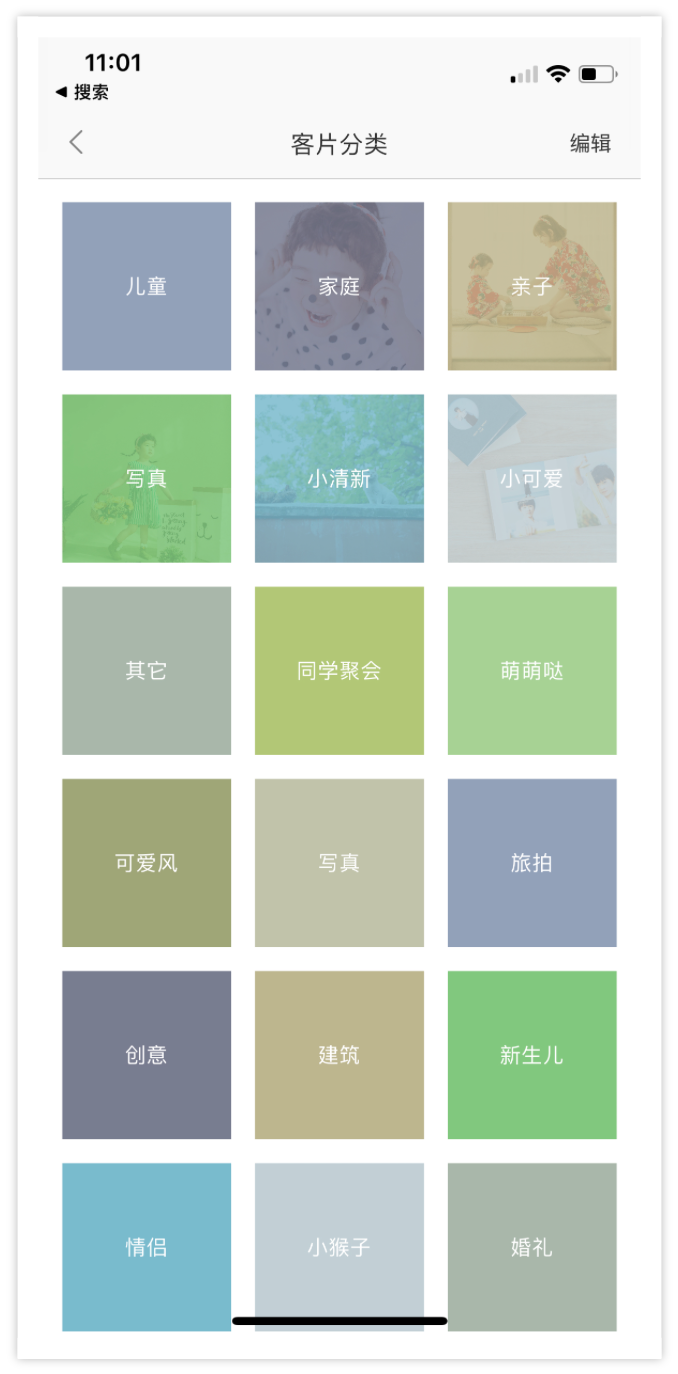Open the 创意 category tile
This screenshot has width=678, height=1374.
[146, 1054]
